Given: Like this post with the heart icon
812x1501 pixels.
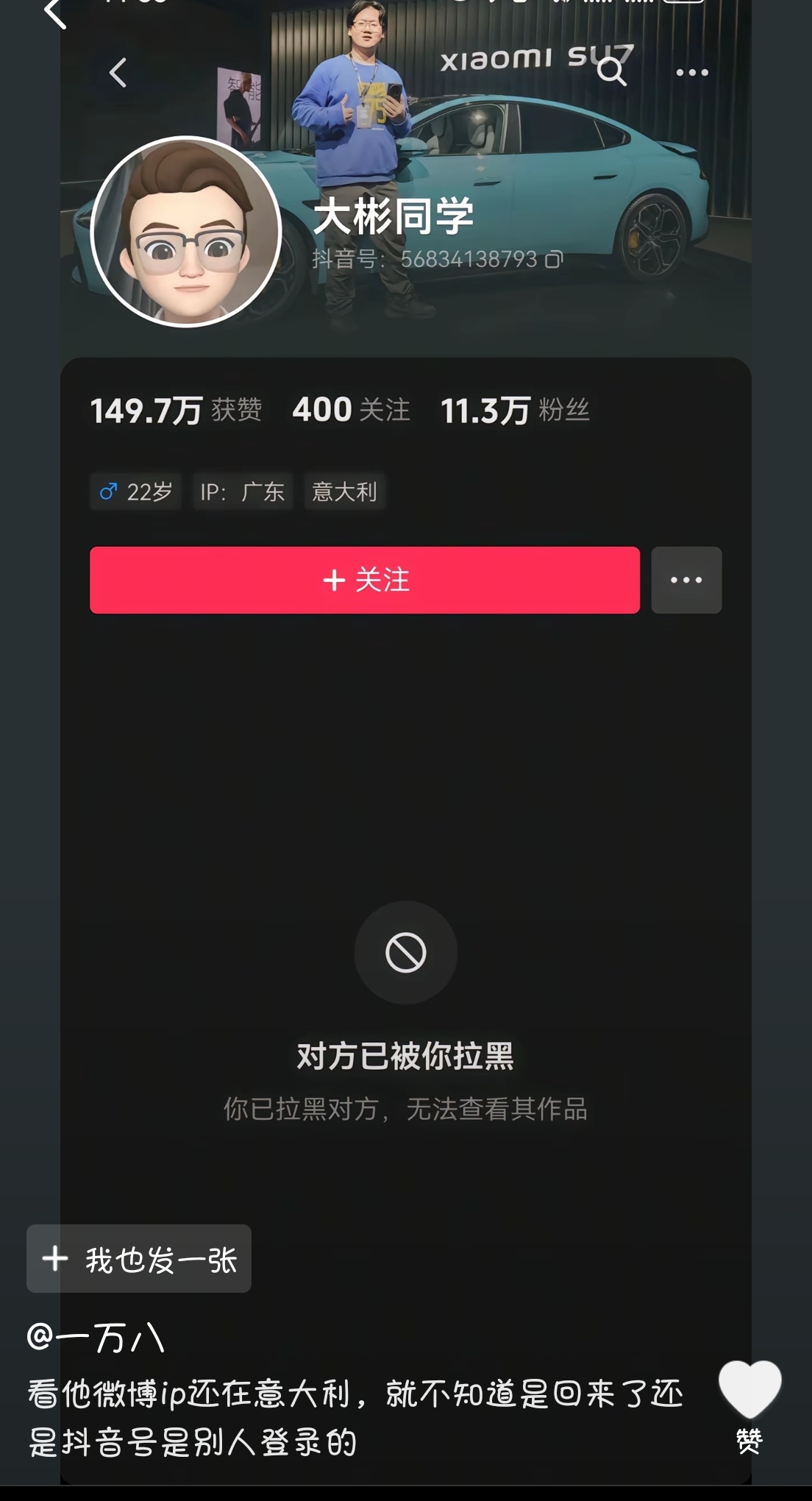Looking at the screenshot, I should tap(749, 1390).
